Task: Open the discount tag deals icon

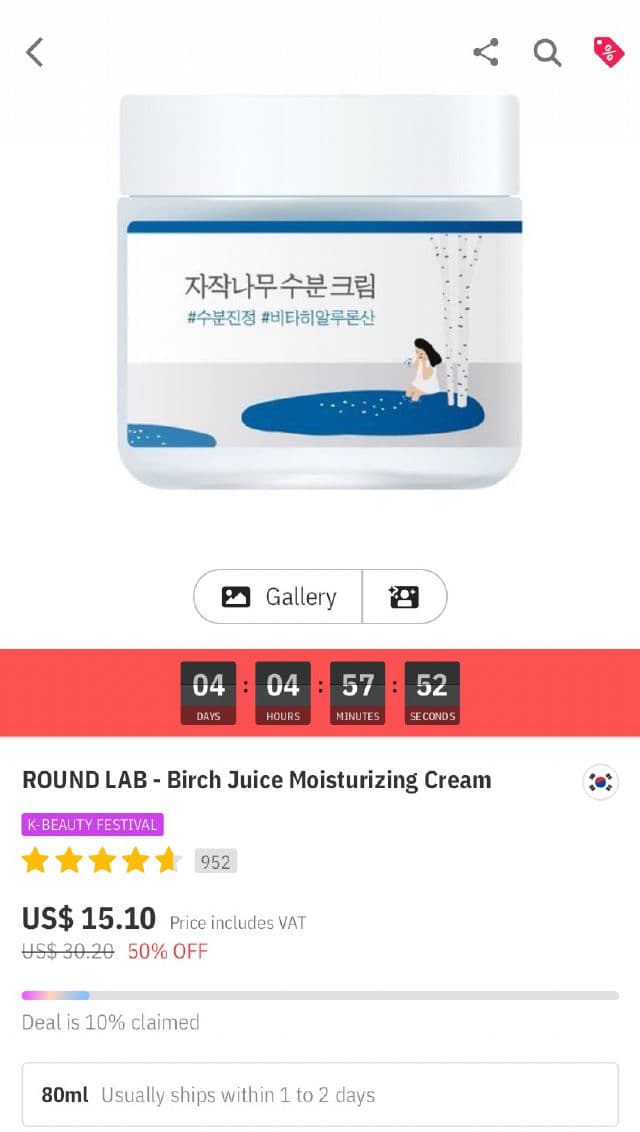Action: point(608,52)
